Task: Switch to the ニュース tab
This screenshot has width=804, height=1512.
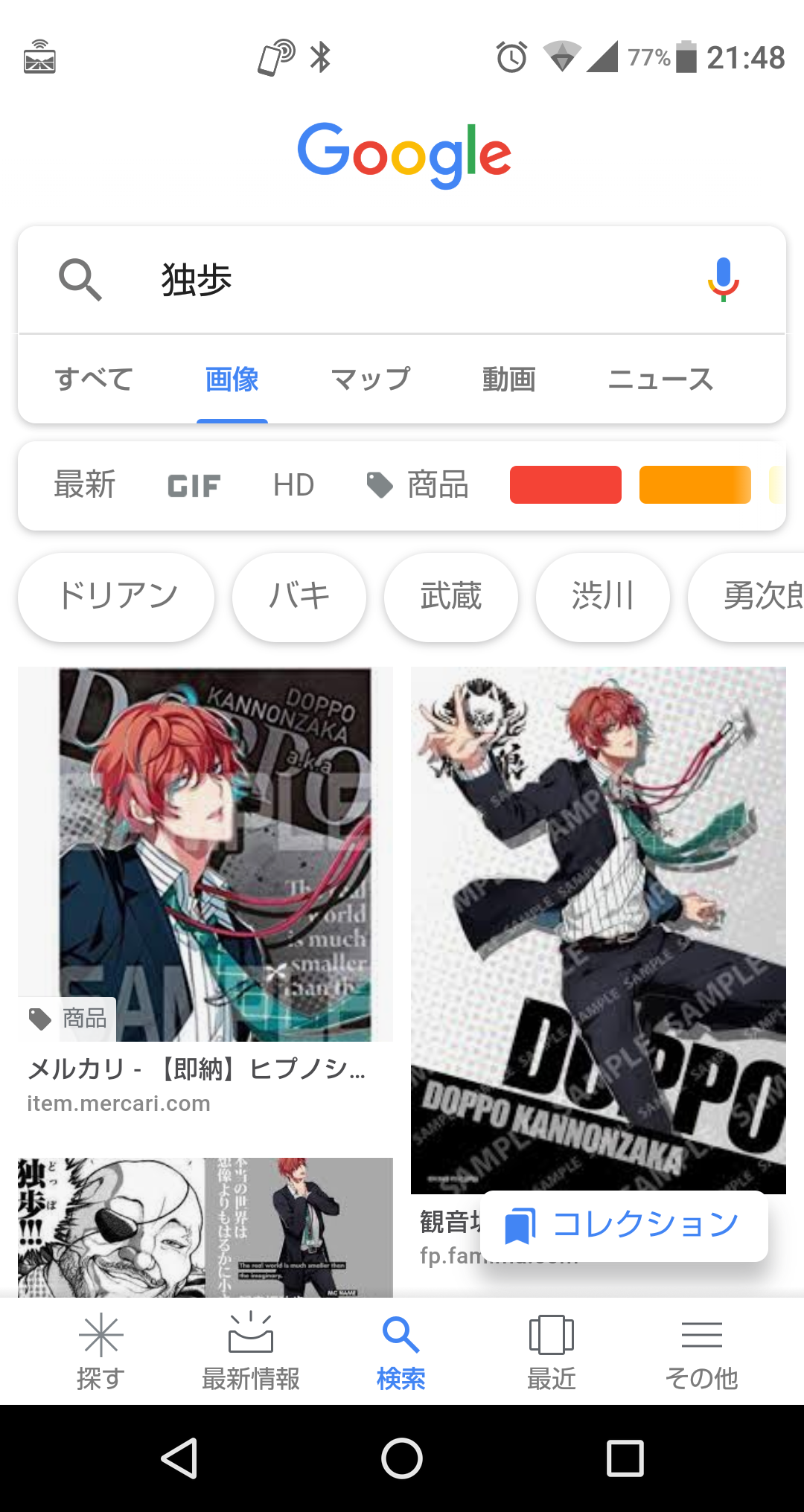Action: tap(661, 379)
